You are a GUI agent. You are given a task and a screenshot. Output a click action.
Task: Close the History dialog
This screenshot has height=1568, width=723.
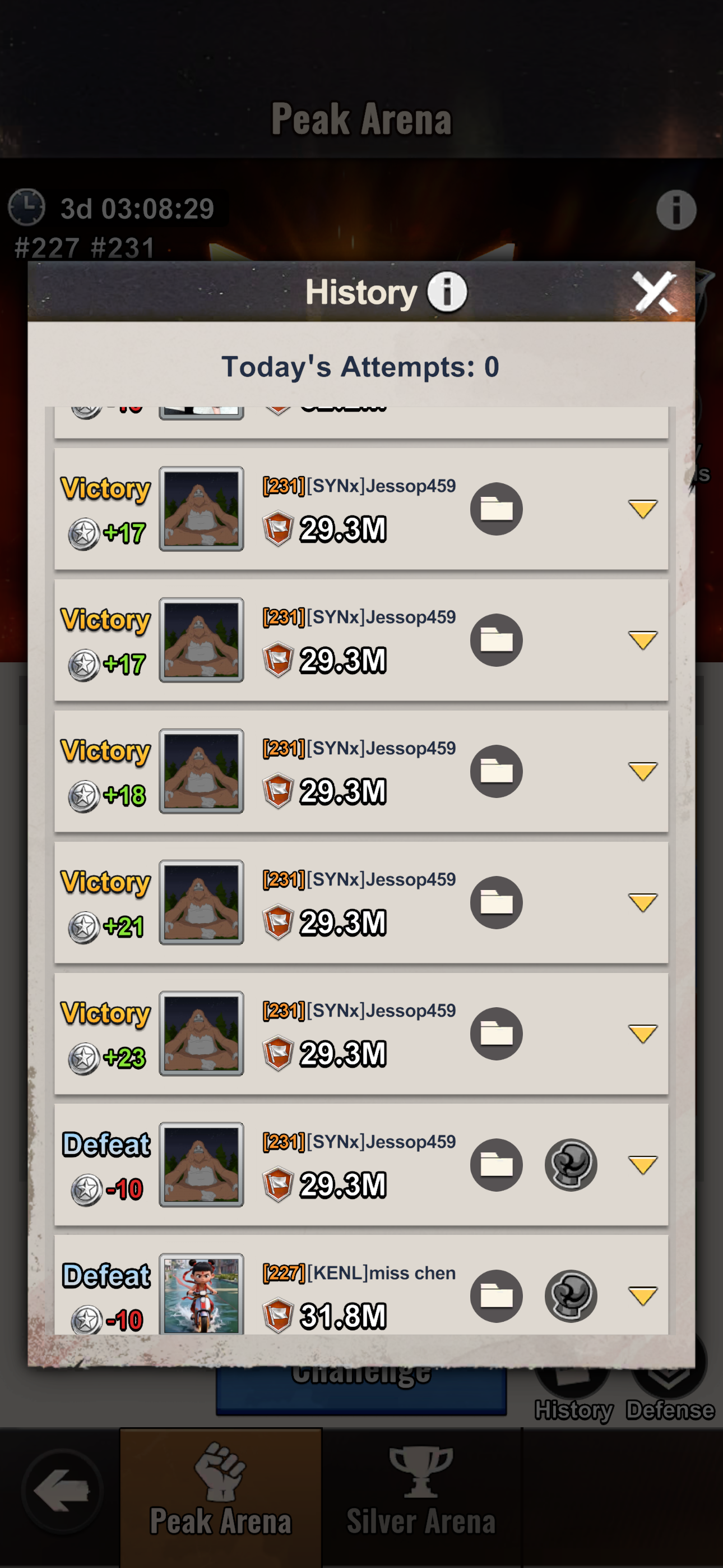tap(654, 293)
